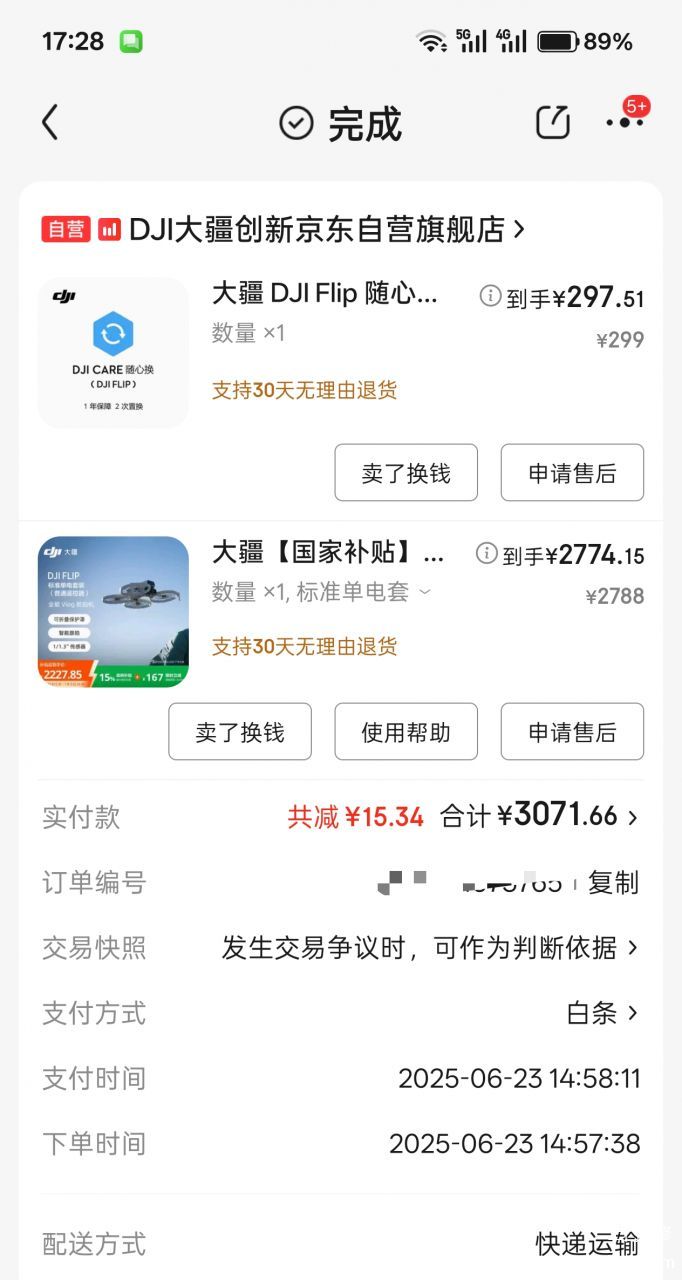This screenshot has height=1280, width=682.
Task: Tap 卖了换钱 for the DJI Flip drone
Action: click(240, 732)
